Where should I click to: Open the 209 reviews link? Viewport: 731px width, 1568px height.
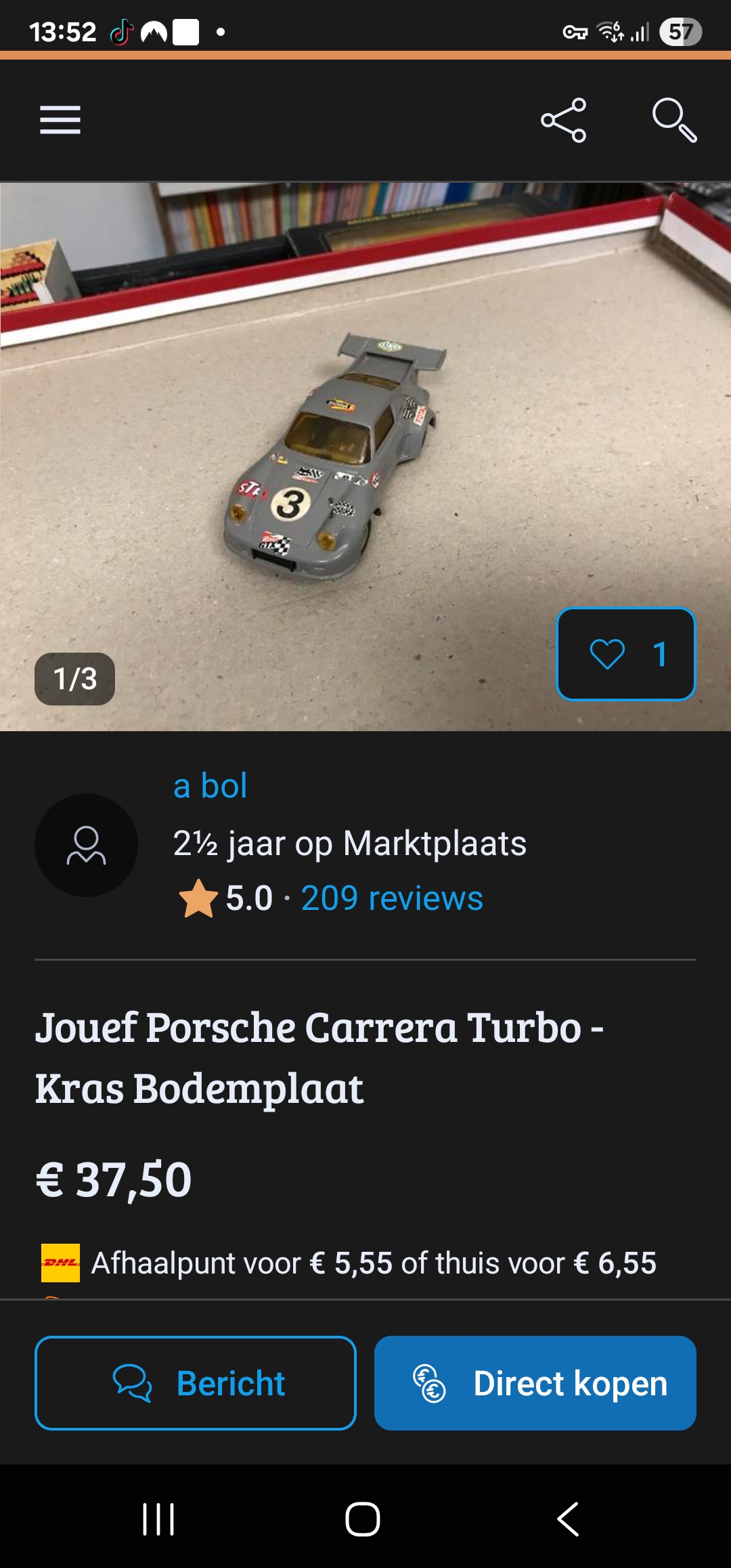[x=392, y=898]
